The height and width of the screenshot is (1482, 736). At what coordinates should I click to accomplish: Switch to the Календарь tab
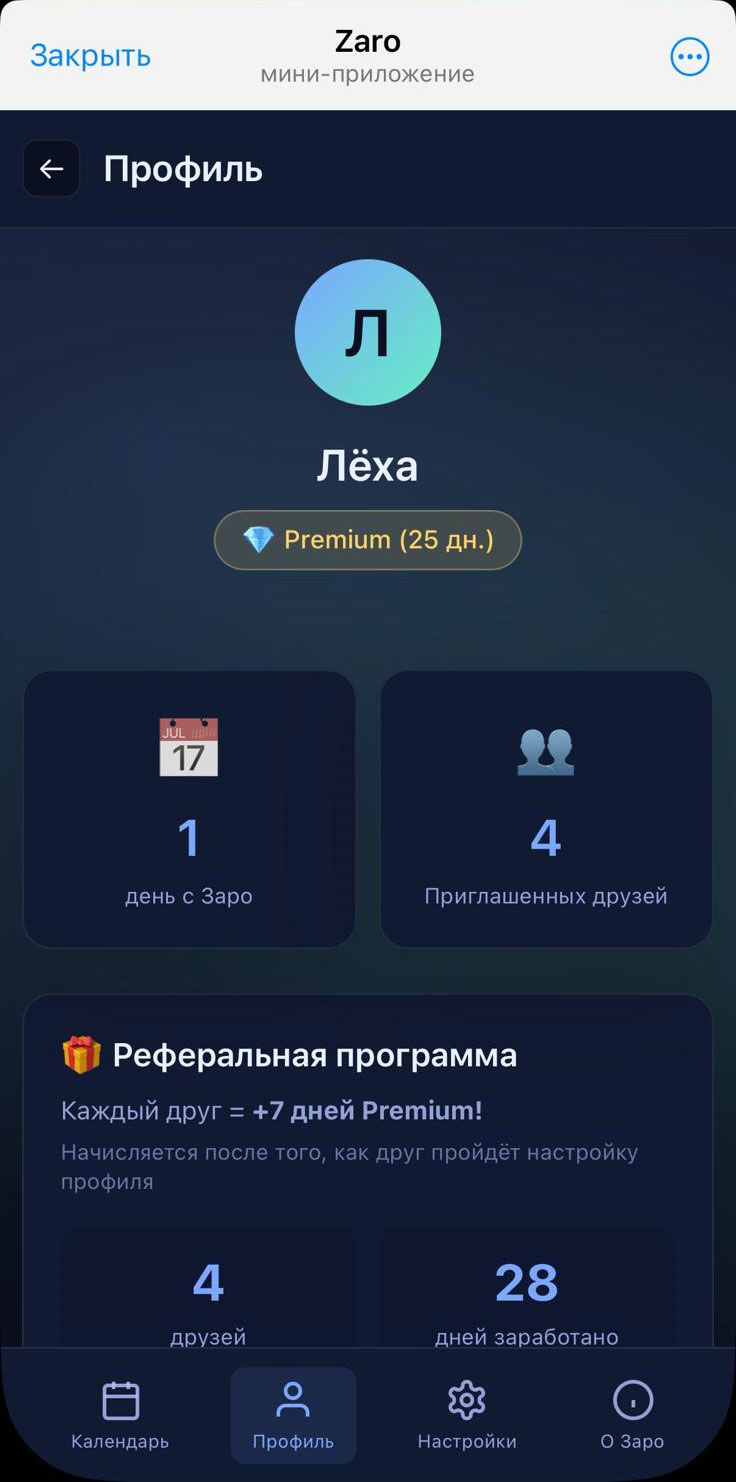coord(120,1414)
